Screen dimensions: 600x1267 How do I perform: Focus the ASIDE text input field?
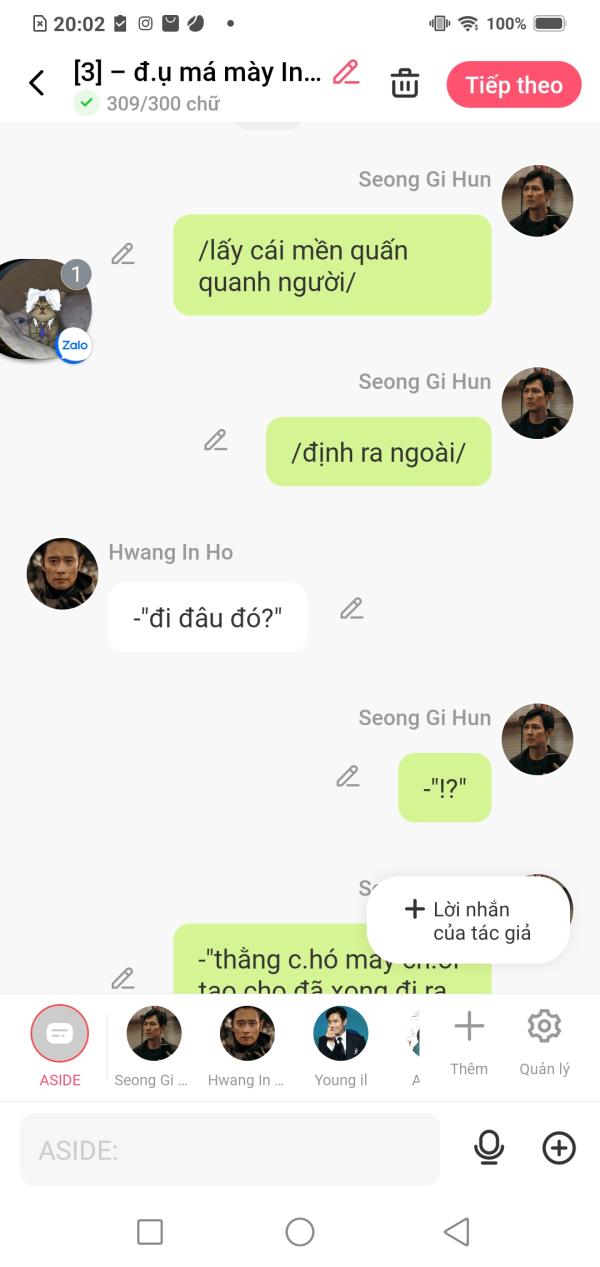[x=230, y=1150]
